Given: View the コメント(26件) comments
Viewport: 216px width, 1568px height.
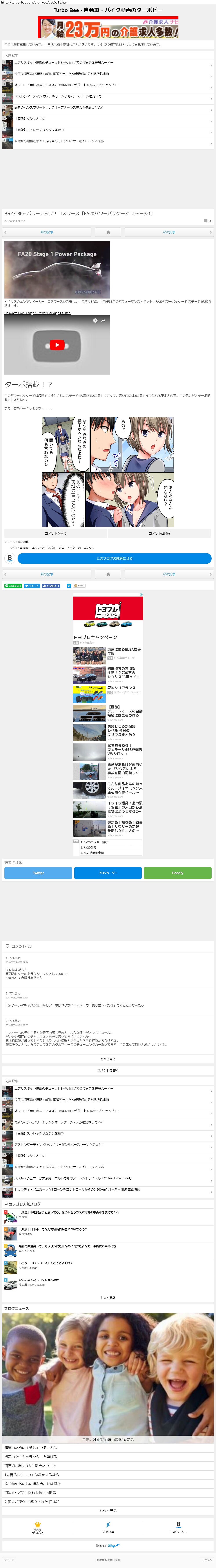Looking at the screenshot, I should pos(159,533).
